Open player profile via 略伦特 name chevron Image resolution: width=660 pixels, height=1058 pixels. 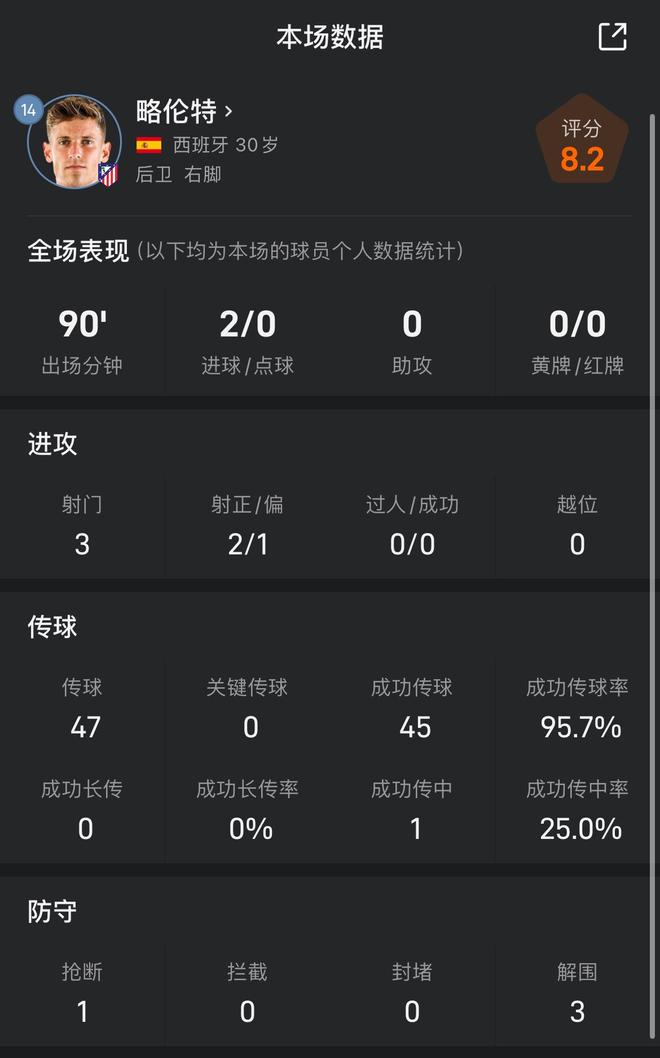[x=229, y=111]
